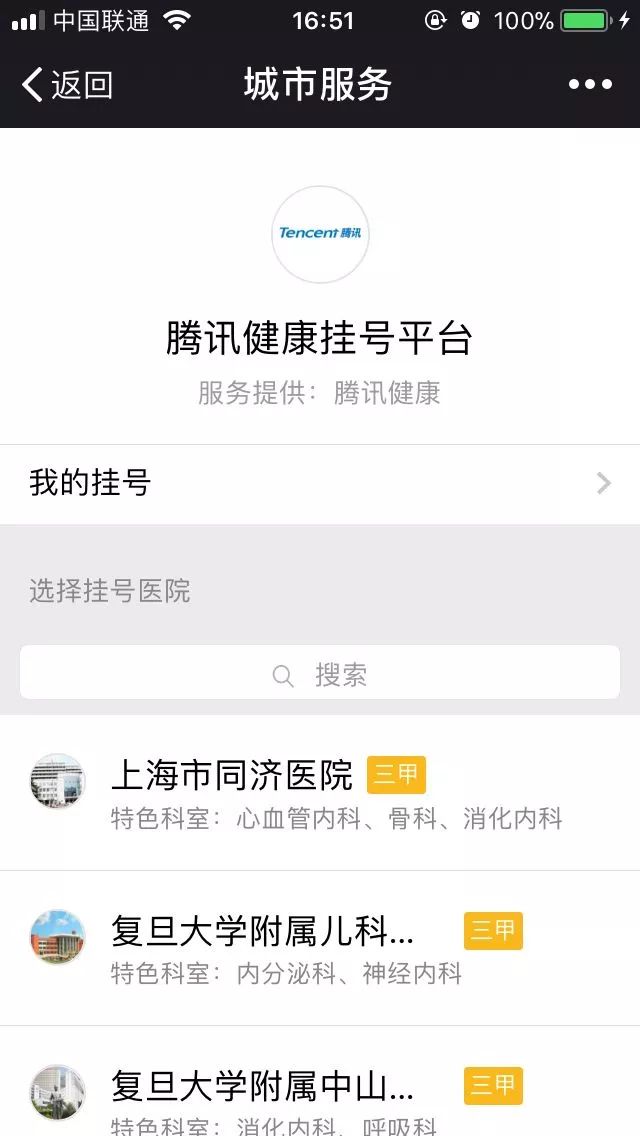
Task: Open 我的挂号 row
Action: [320, 484]
